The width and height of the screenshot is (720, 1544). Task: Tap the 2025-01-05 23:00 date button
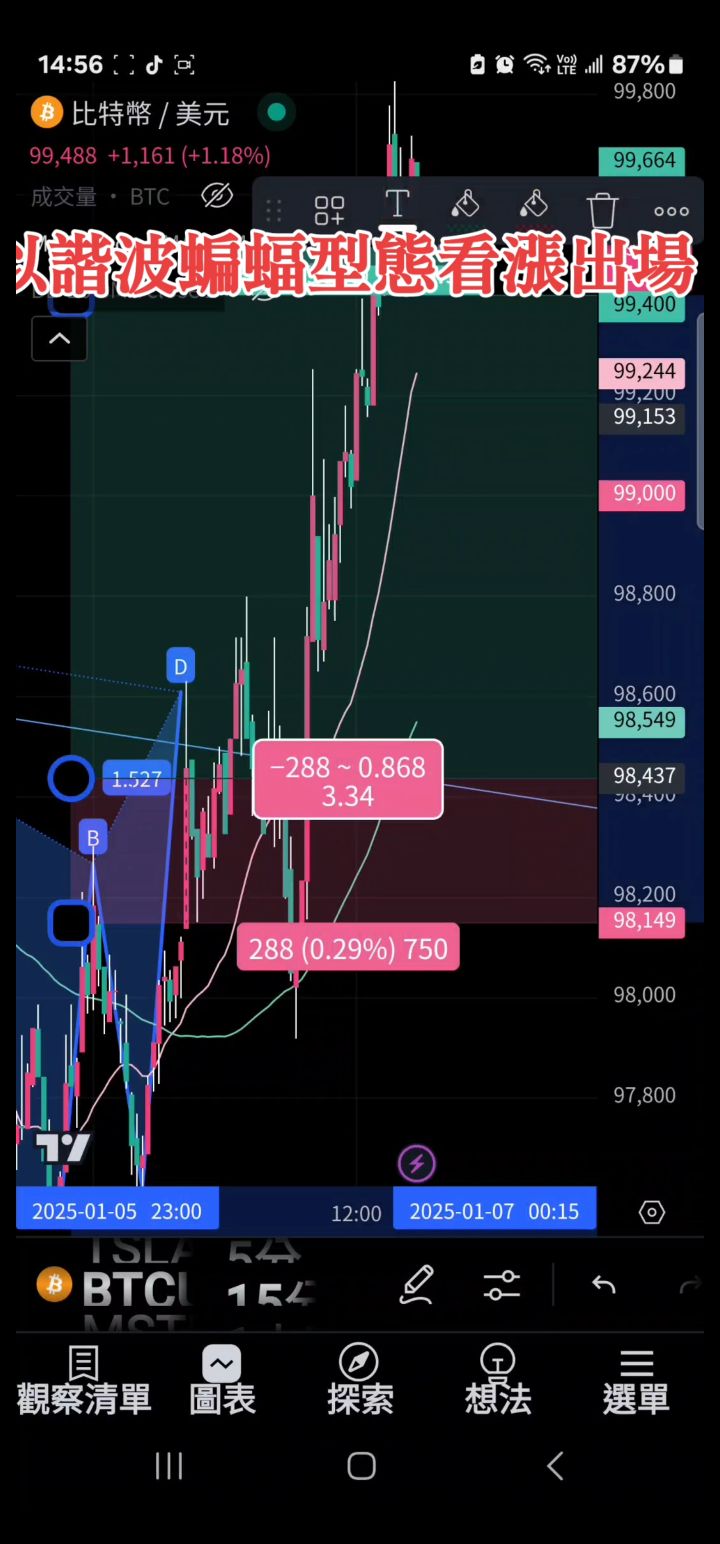pos(116,1210)
